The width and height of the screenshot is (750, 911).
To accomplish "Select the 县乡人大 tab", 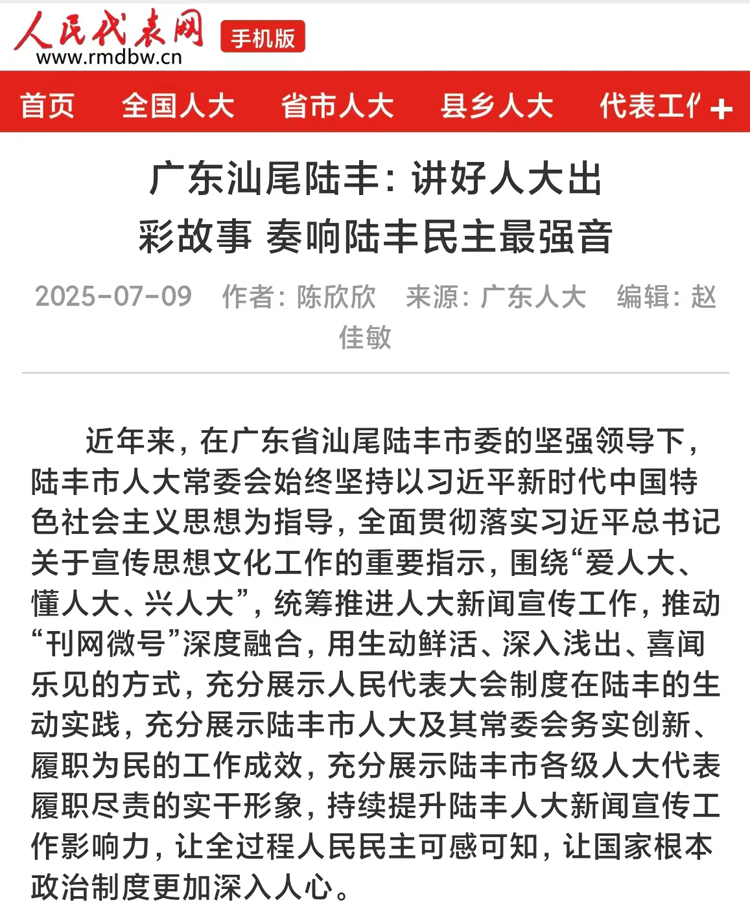I will tap(496, 106).
